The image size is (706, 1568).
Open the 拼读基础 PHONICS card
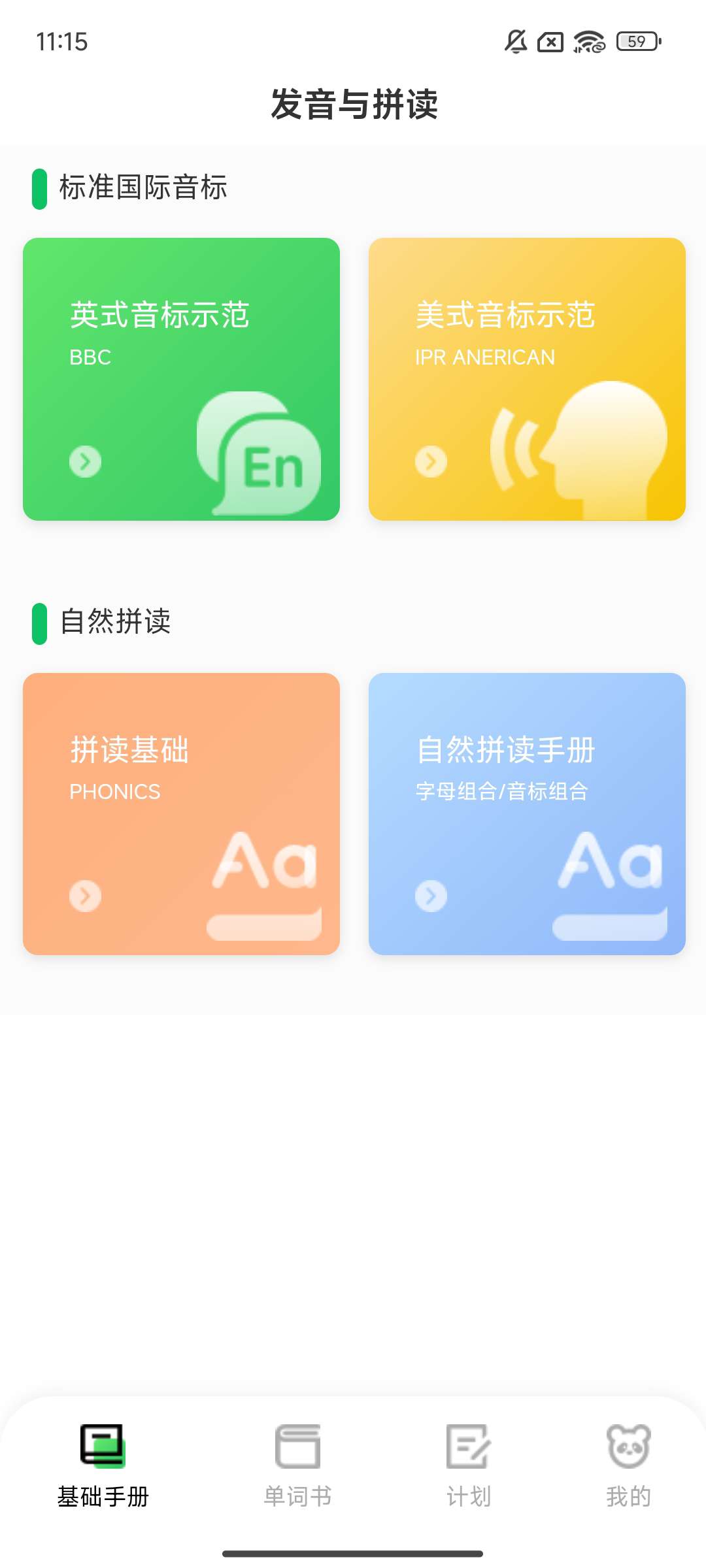[181, 813]
